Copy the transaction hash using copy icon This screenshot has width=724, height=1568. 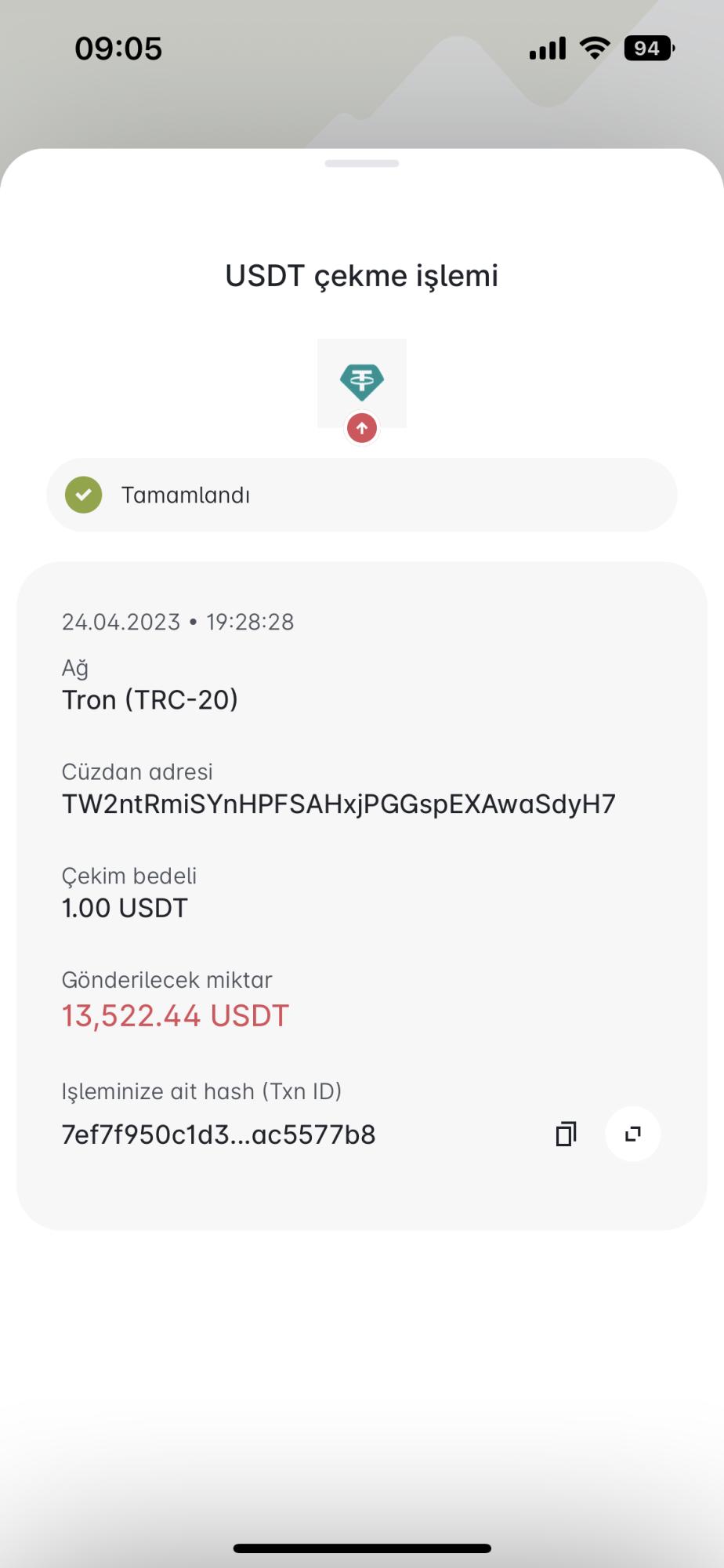[564, 1134]
